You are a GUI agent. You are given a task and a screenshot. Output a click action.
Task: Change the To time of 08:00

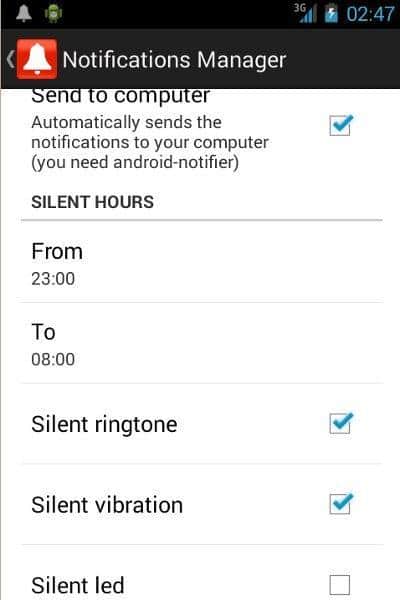point(201,343)
